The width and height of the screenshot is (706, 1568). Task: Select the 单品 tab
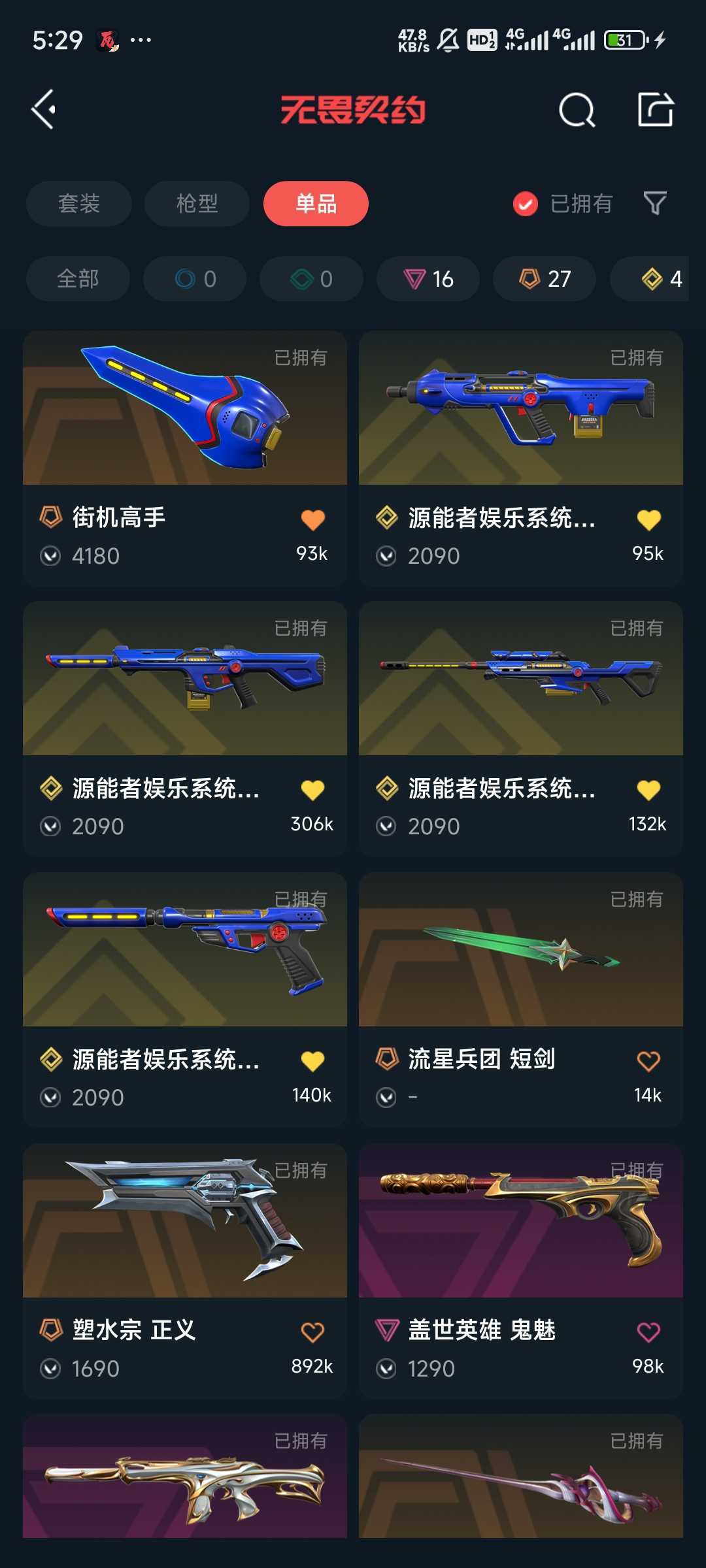[x=316, y=203]
